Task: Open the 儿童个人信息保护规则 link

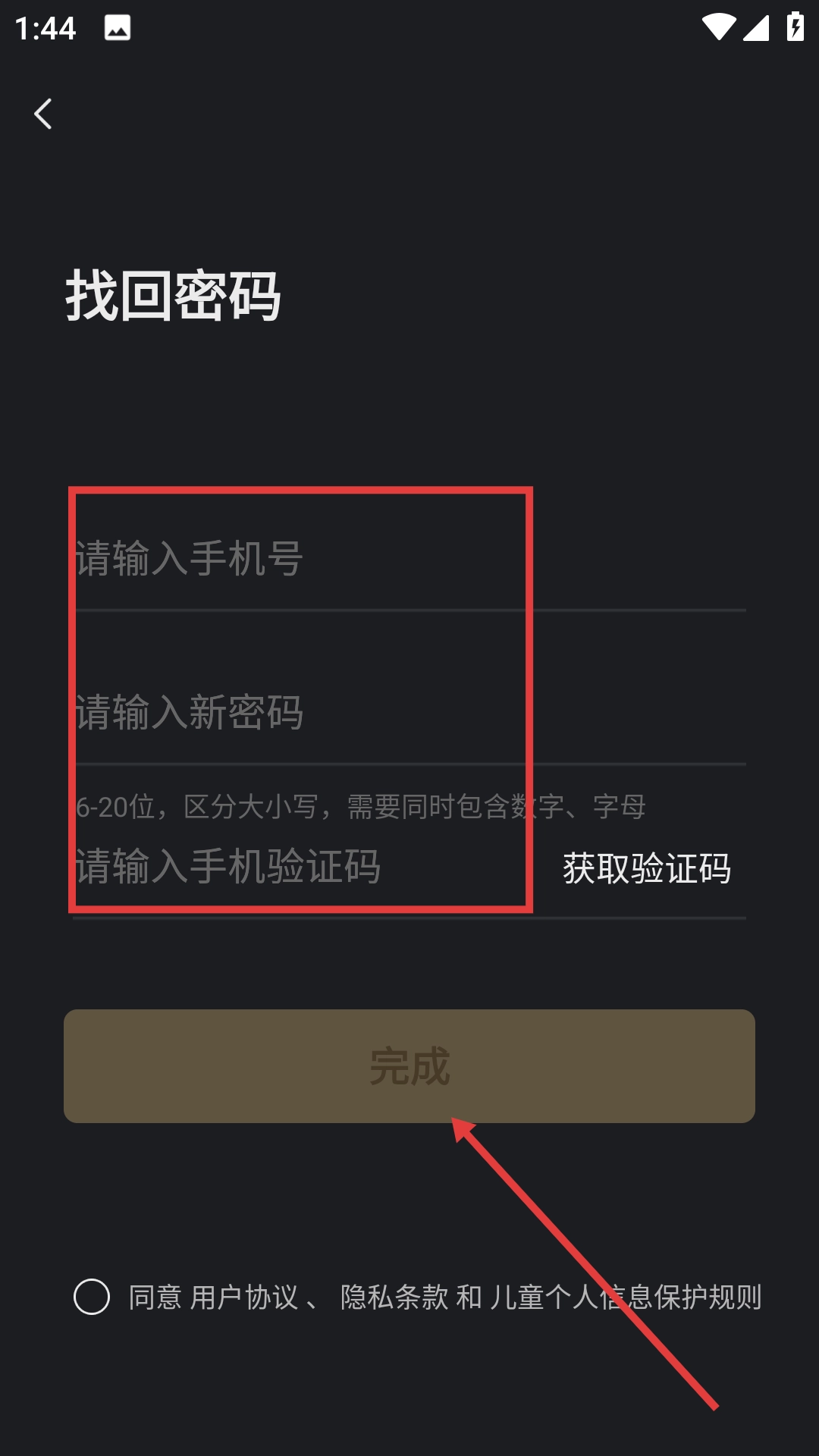Action: pyautogui.click(x=625, y=1298)
